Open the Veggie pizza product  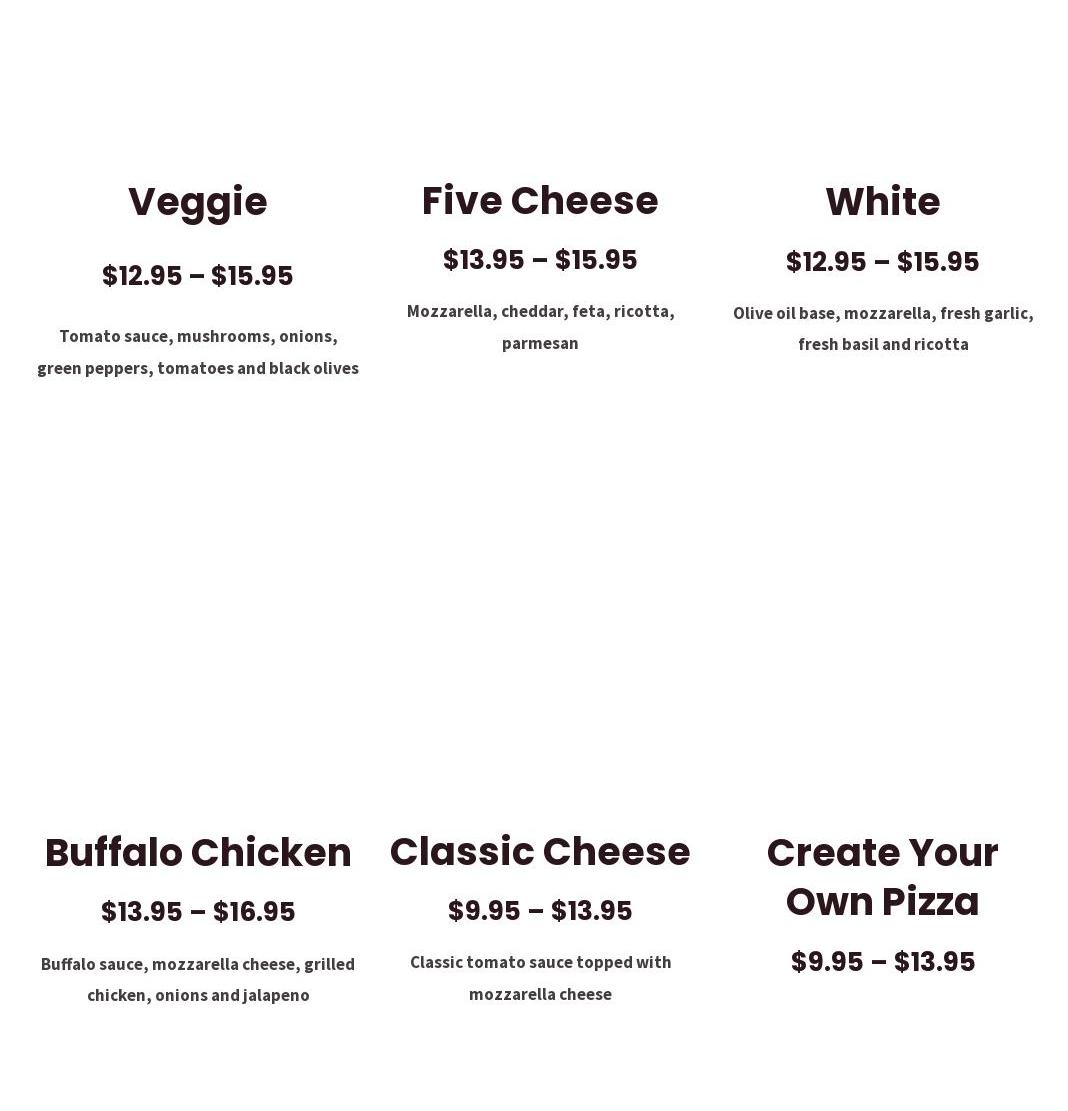pos(197,202)
